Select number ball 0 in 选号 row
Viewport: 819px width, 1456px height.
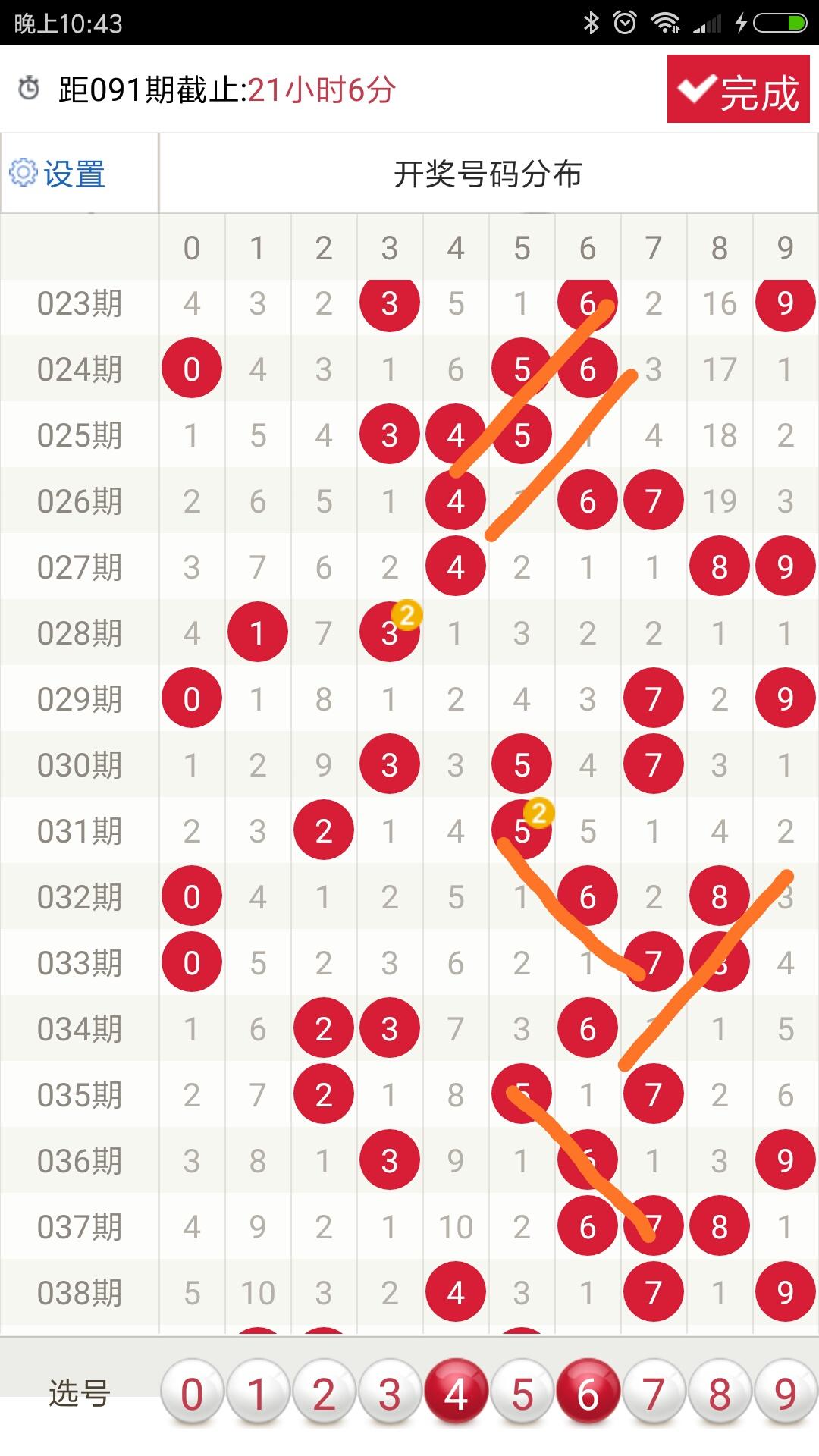click(192, 1394)
